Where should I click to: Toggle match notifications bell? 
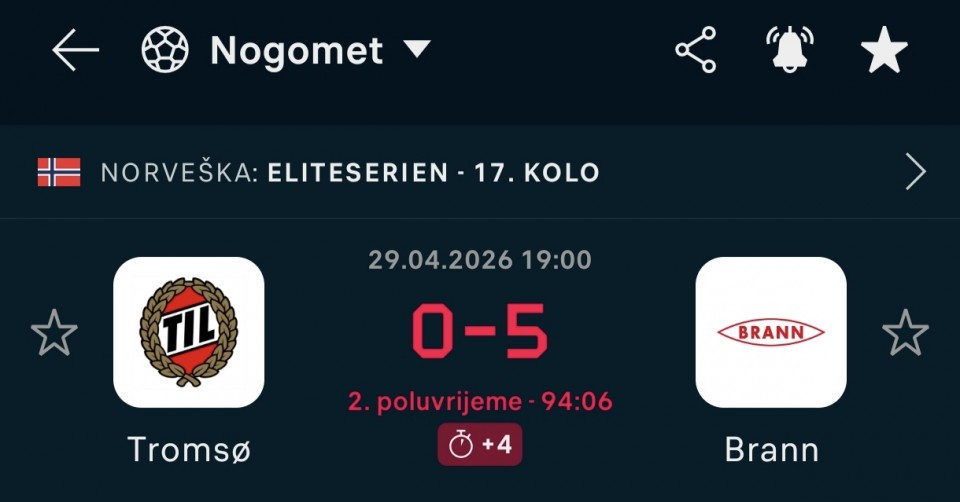click(791, 50)
